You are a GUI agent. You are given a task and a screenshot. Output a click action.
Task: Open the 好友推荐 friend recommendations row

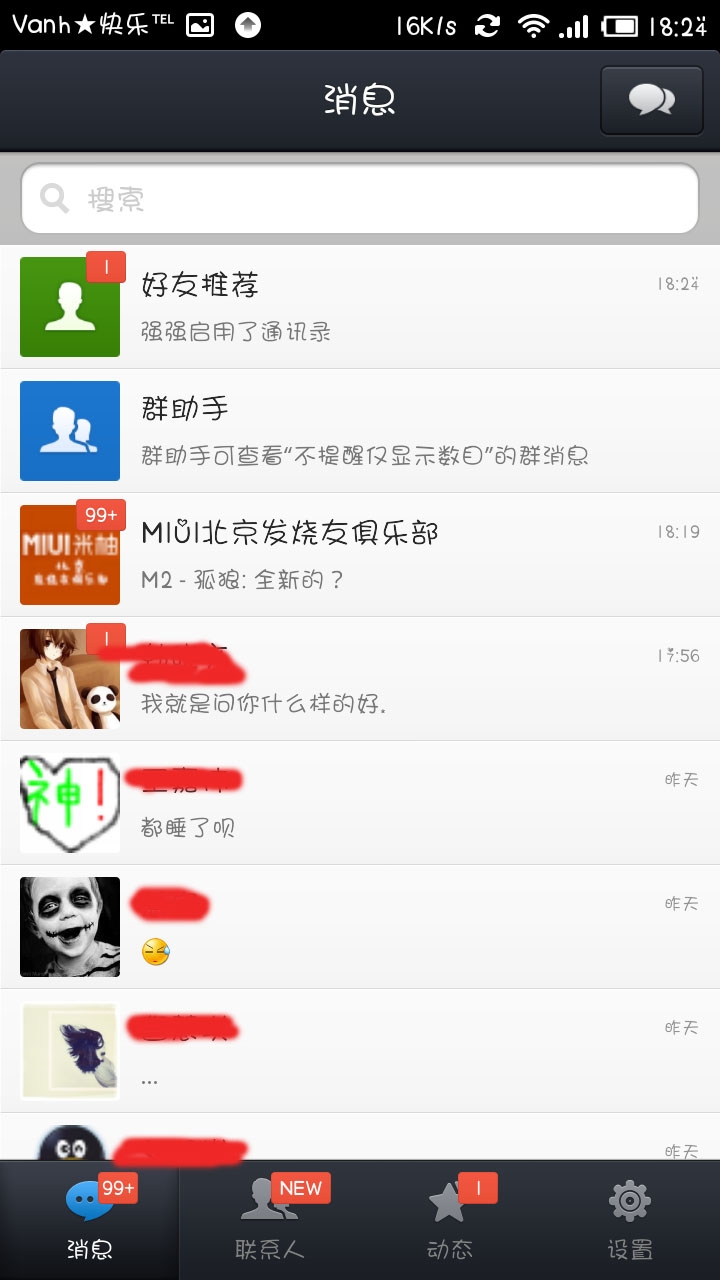tap(360, 307)
